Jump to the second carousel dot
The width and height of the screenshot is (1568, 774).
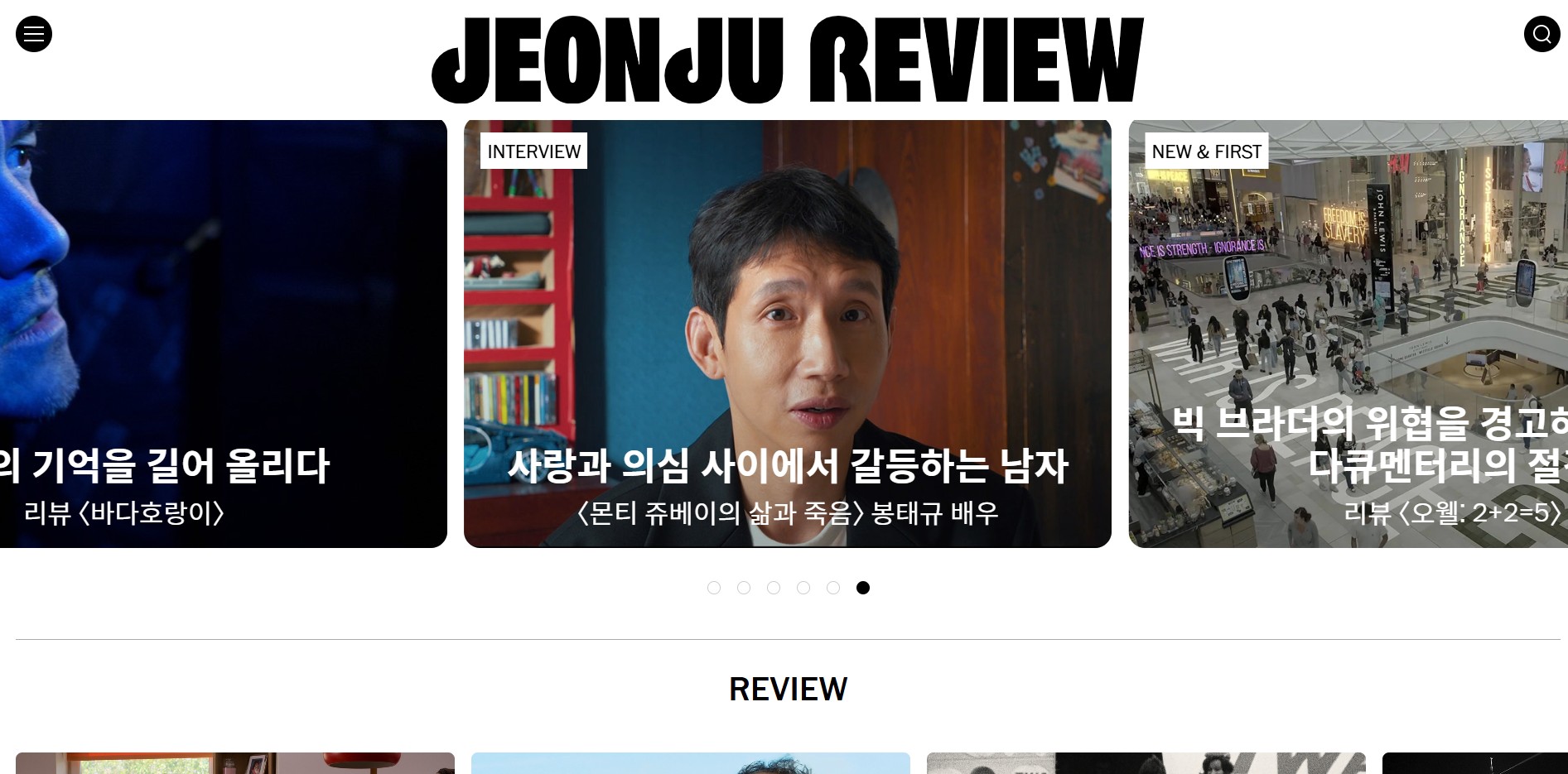point(744,588)
